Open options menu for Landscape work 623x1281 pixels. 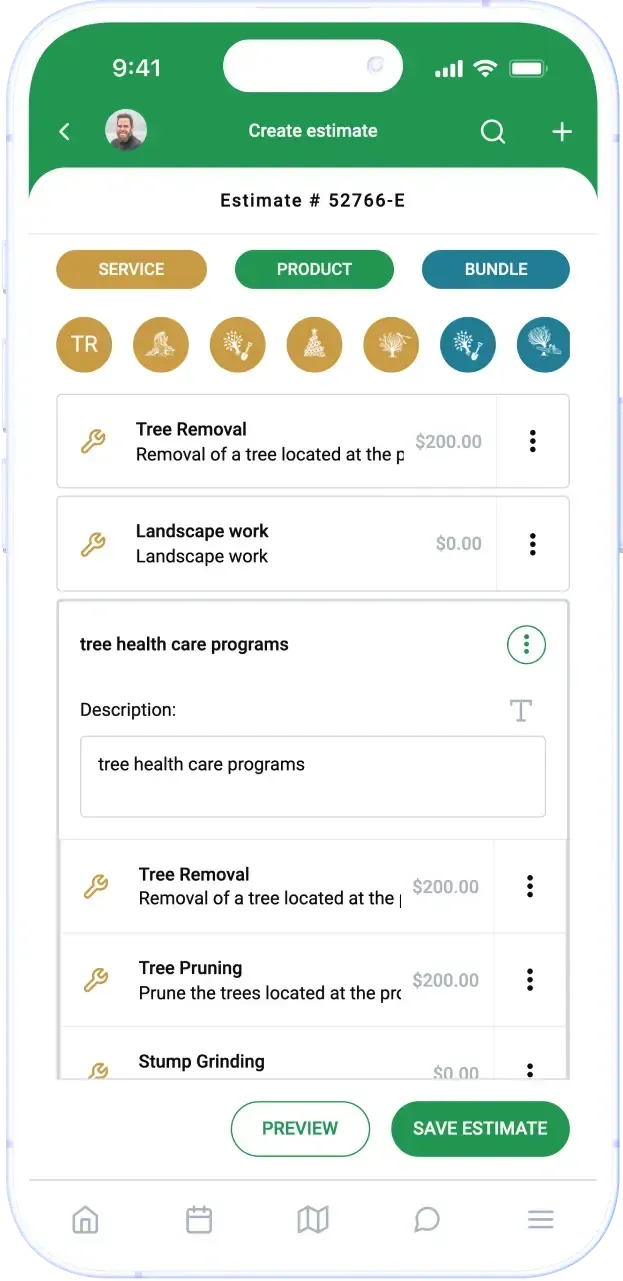[532, 544]
